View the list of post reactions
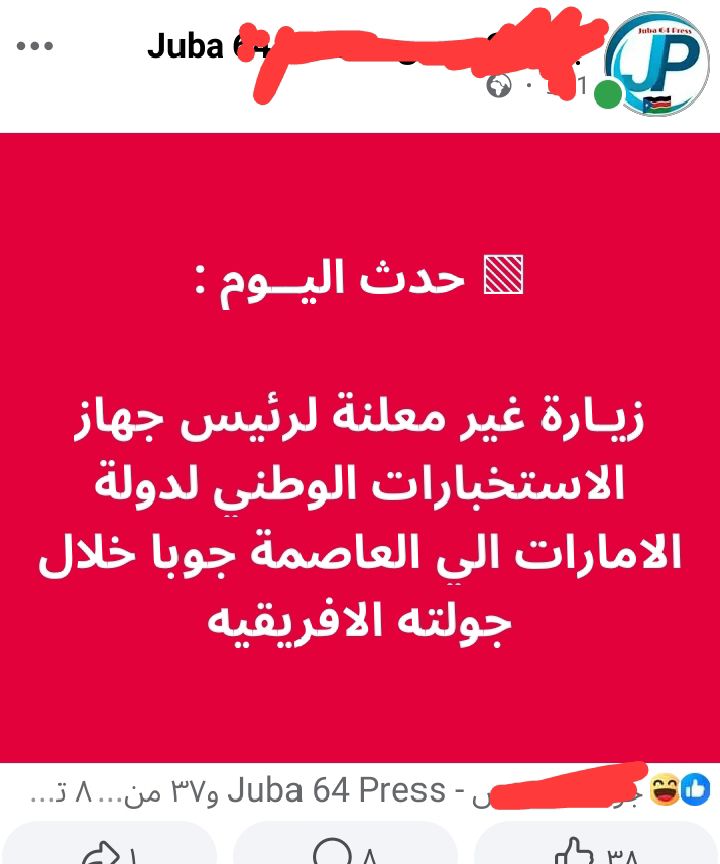Screen dimensions: 720x864 click(x=680, y=793)
